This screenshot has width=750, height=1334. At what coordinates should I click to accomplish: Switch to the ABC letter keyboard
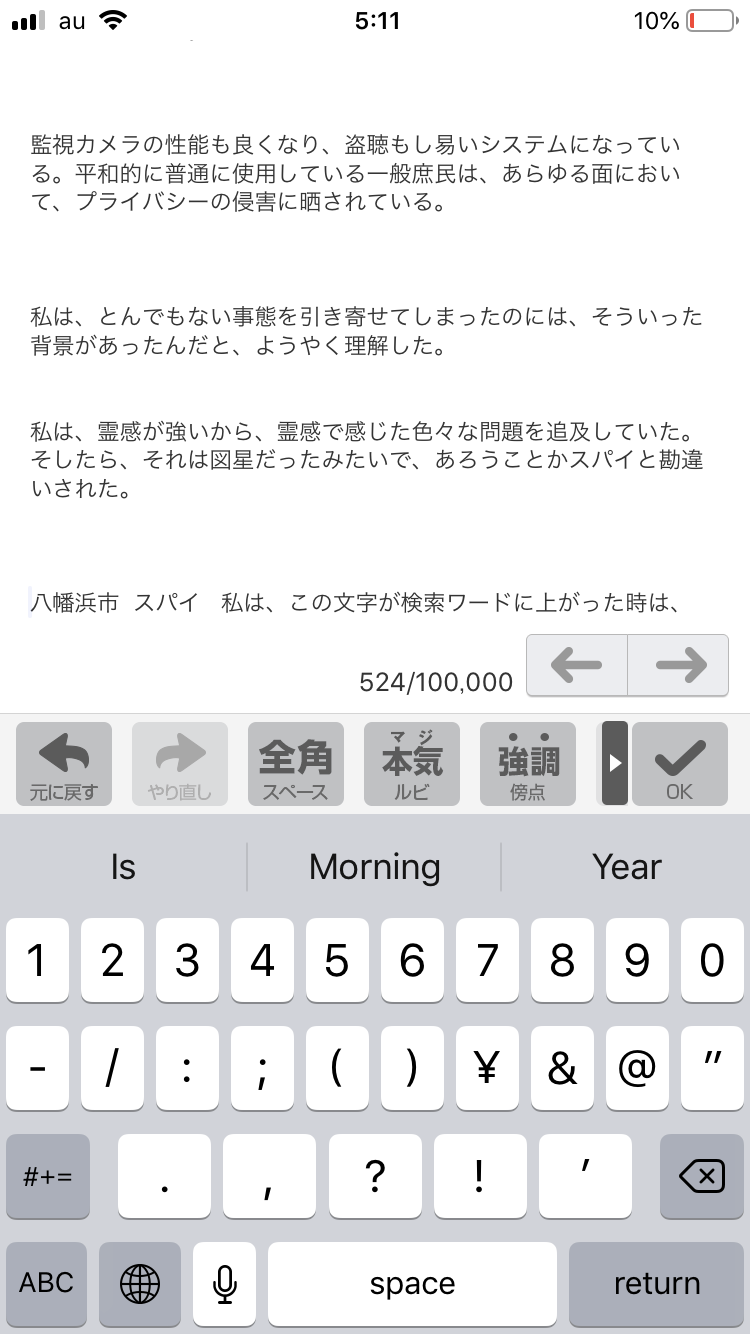[47, 1283]
